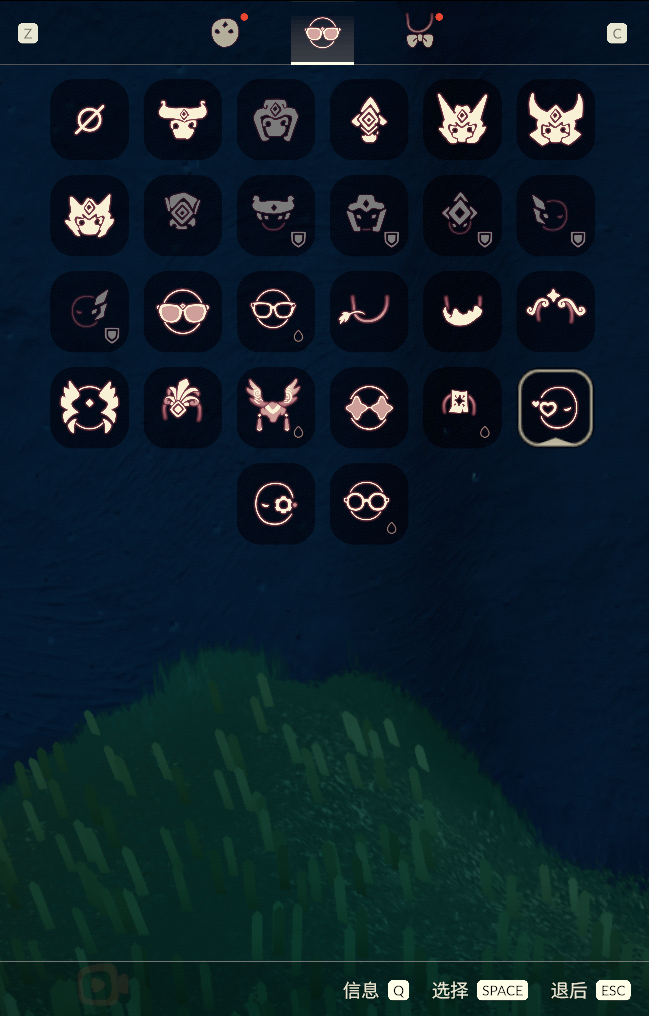Image resolution: width=649 pixels, height=1016 pixels.
Task: Go to previous category with Z key
Action: (x=28, y=34)
